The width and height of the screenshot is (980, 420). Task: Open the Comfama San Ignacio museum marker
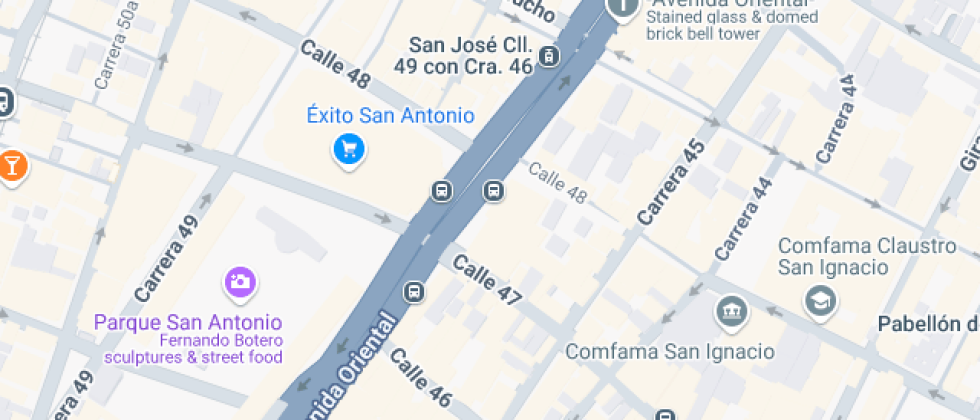[731, 311]
